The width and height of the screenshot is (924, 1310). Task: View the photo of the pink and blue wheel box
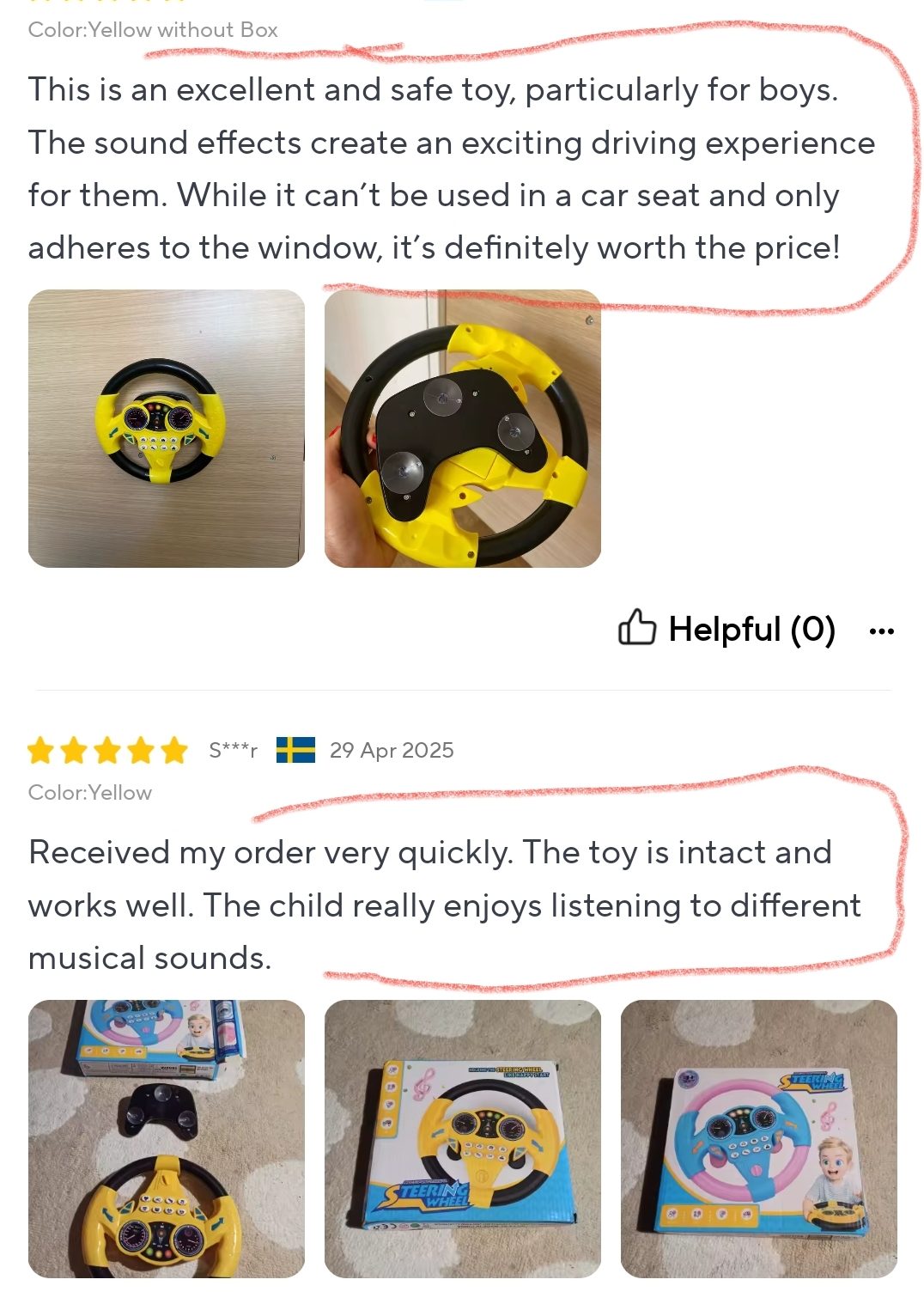[758, 1138]
